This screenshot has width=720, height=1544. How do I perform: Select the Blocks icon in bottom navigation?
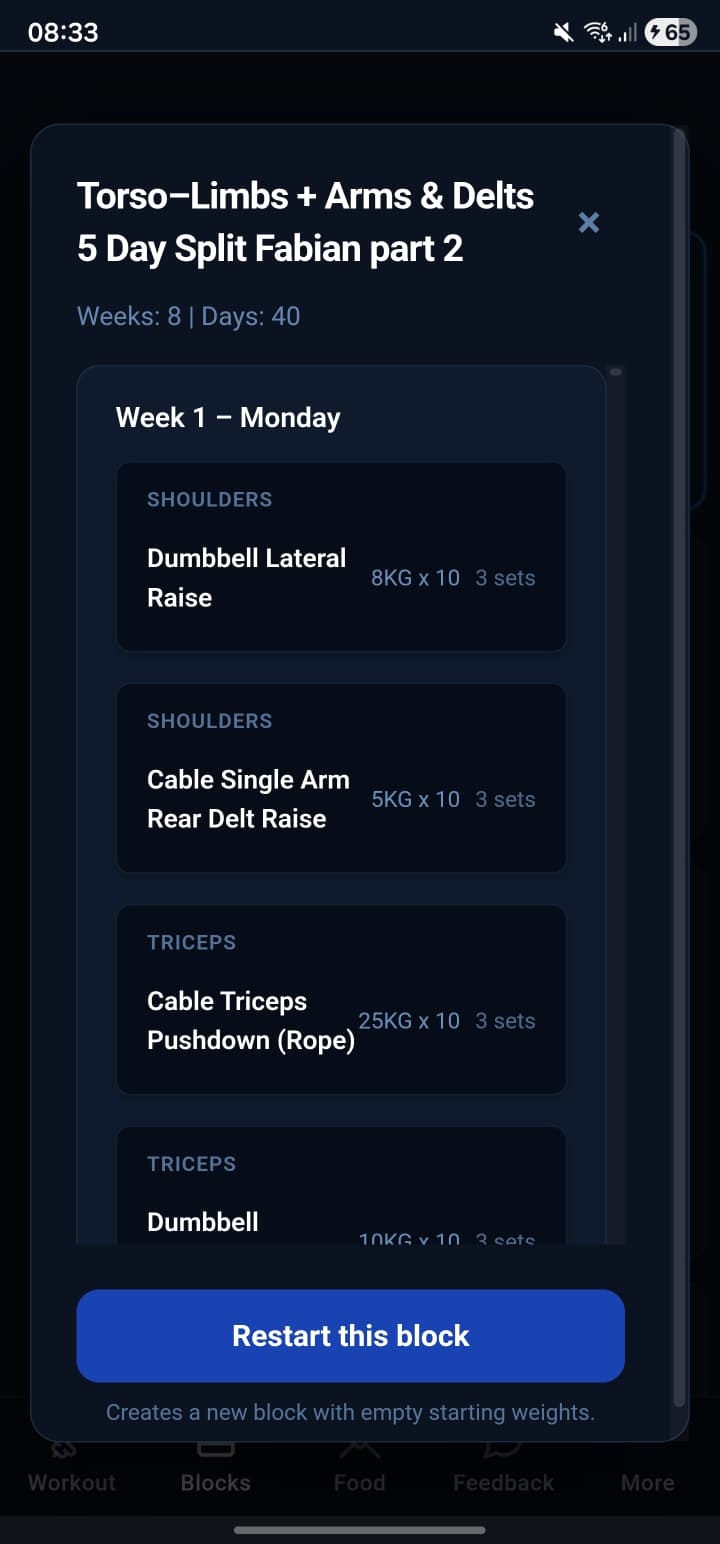214,1449
